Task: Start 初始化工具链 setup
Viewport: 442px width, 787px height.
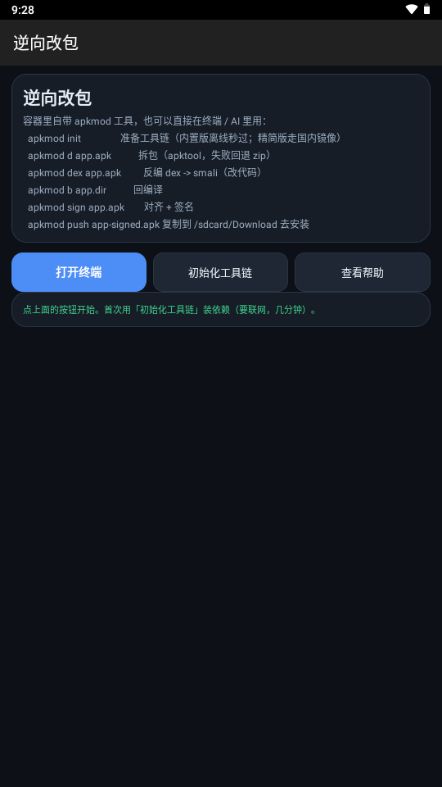Action: click(220, 272)
